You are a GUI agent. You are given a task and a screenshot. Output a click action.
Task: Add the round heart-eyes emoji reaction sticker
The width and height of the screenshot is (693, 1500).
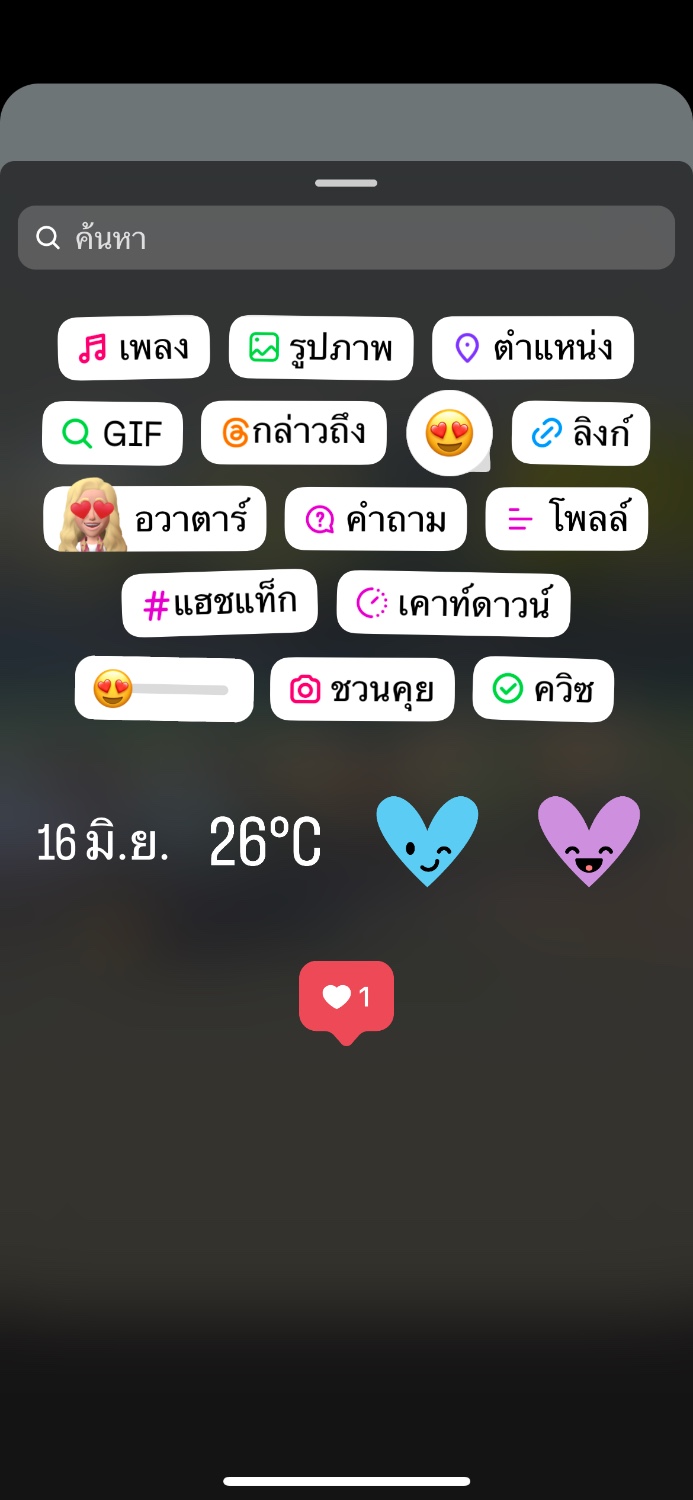point(449,434)
